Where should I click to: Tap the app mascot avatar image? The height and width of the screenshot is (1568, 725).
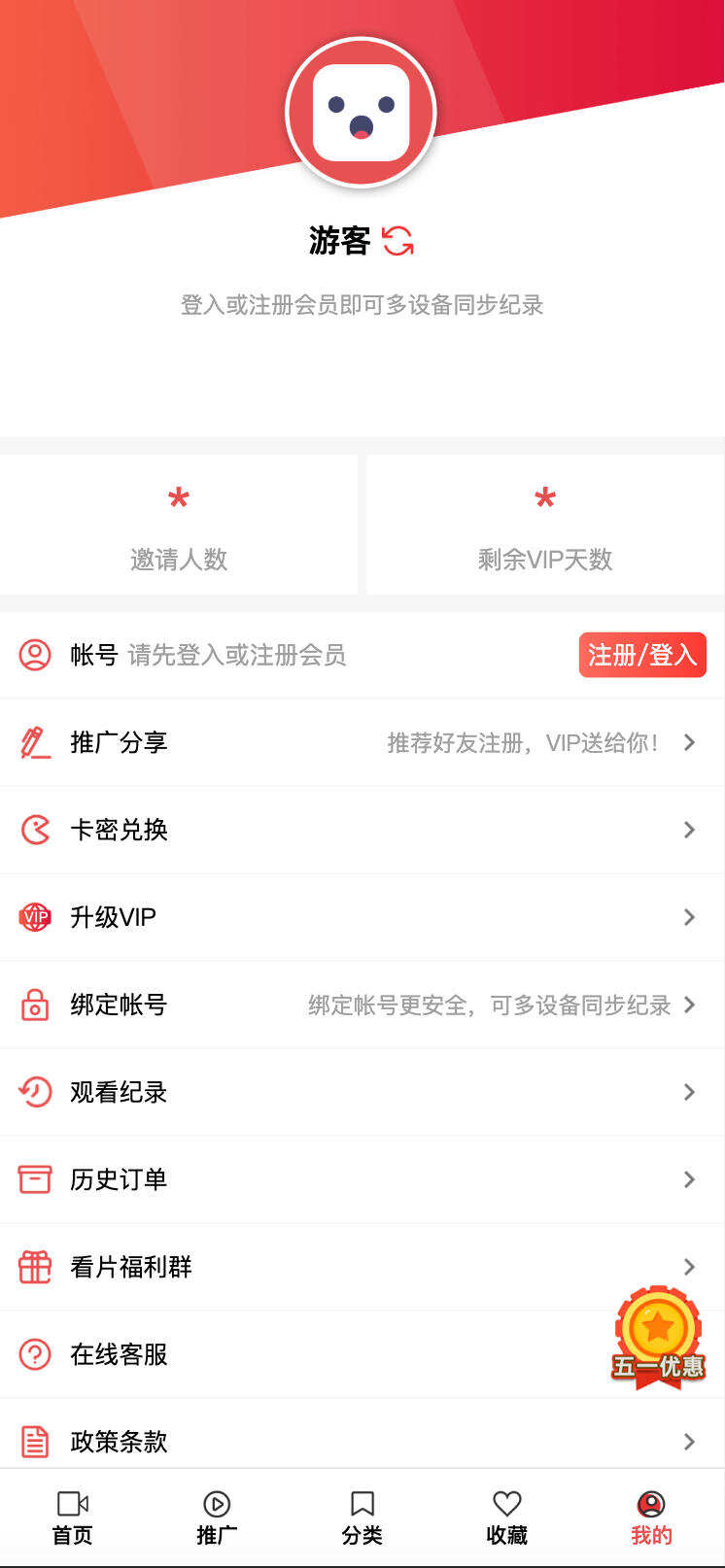(362, 111)
